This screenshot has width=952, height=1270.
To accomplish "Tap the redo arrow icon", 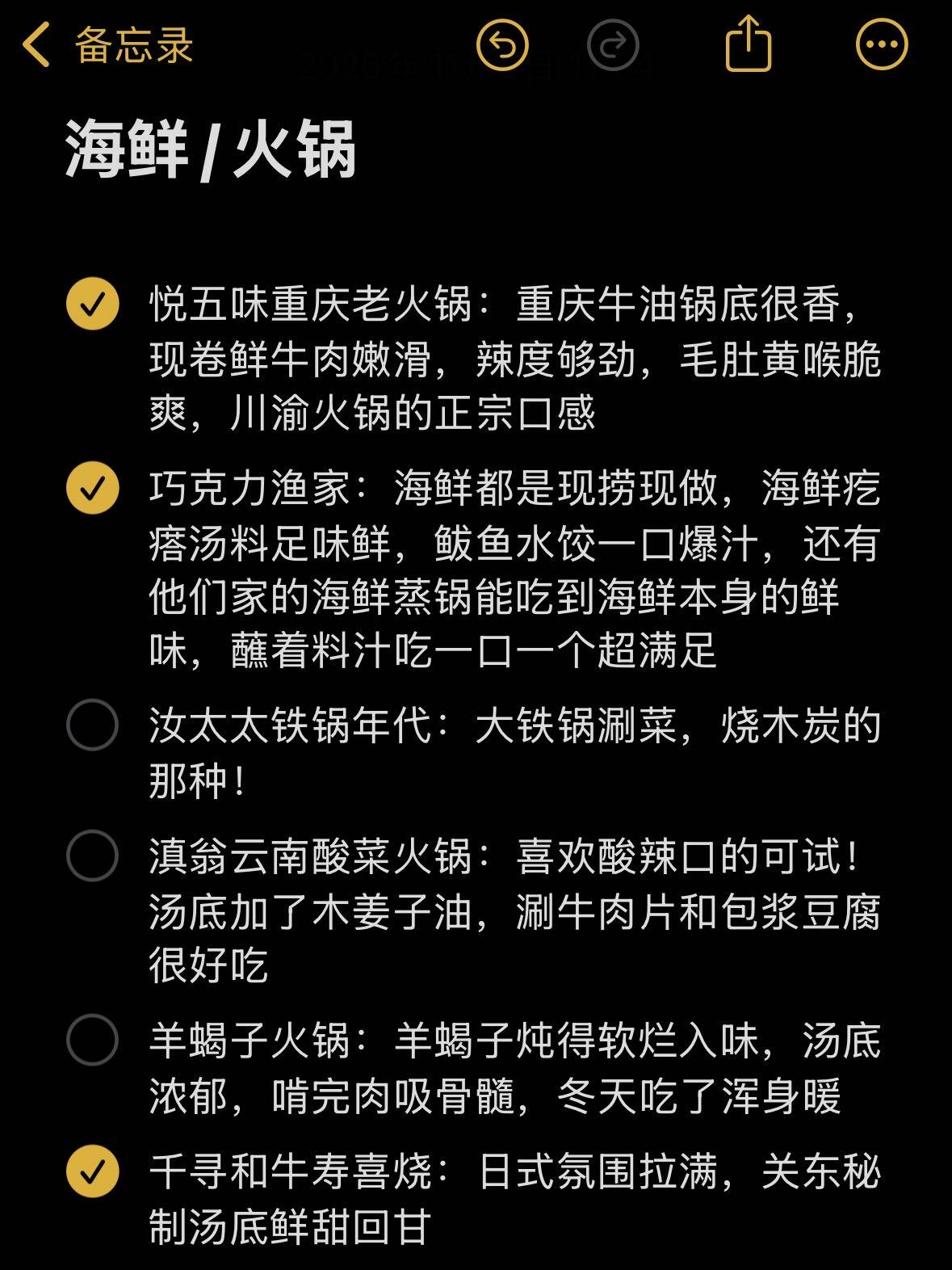I will (614, 45).
